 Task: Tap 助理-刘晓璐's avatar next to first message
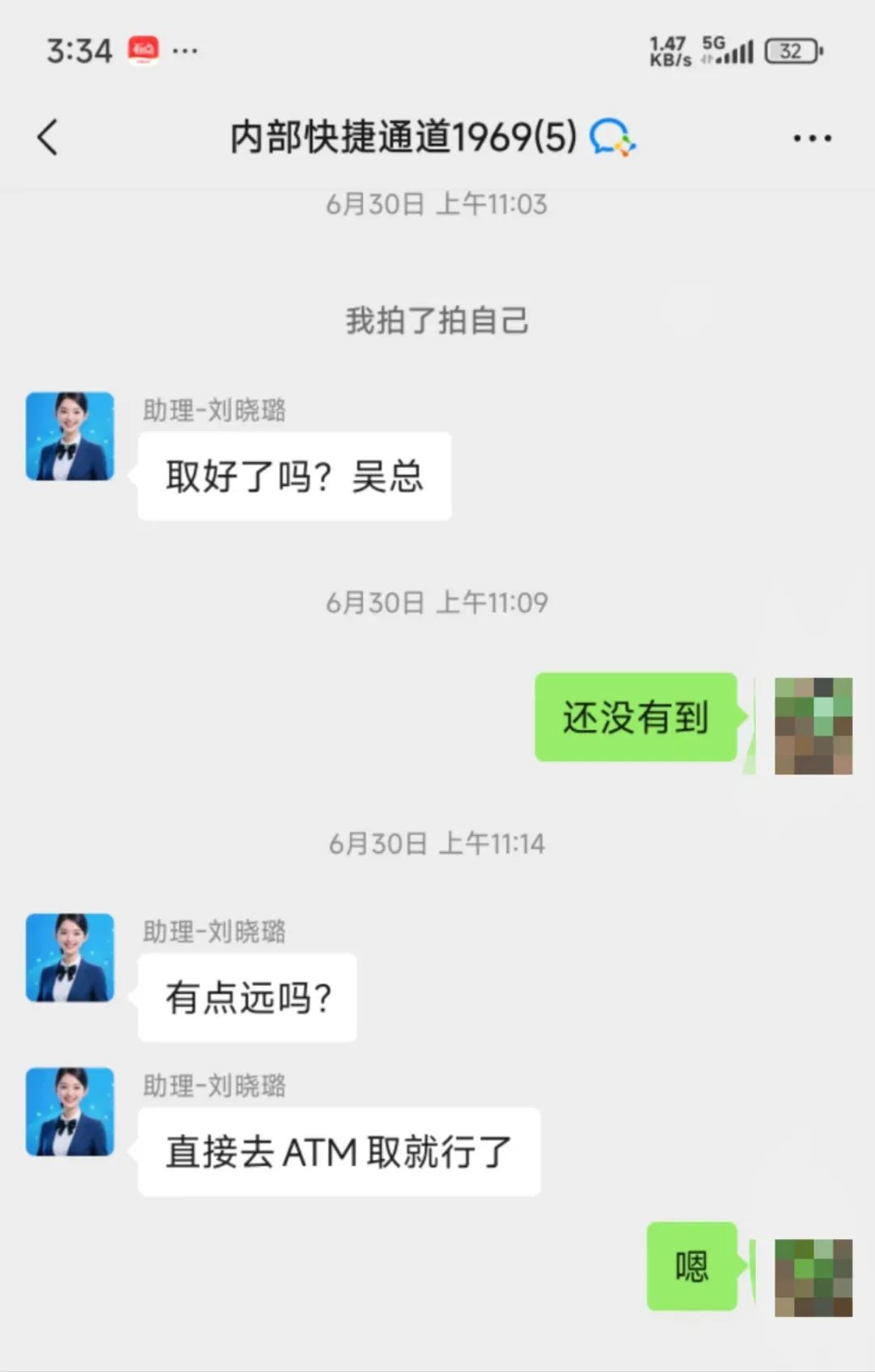(70, 436)
